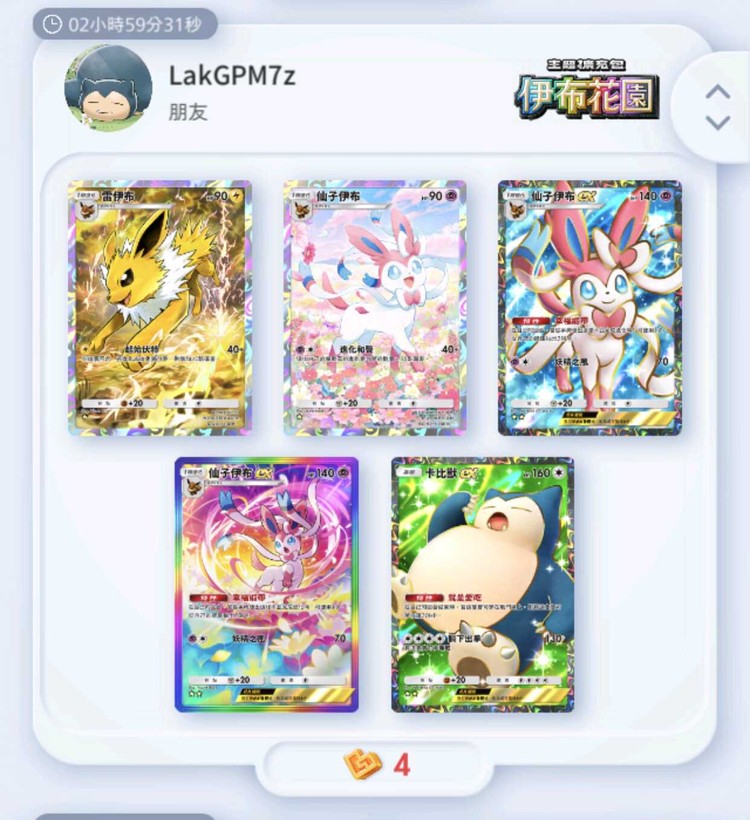Tap the up/down chevron switcher

pyautogui.click(x=717, y=107)
